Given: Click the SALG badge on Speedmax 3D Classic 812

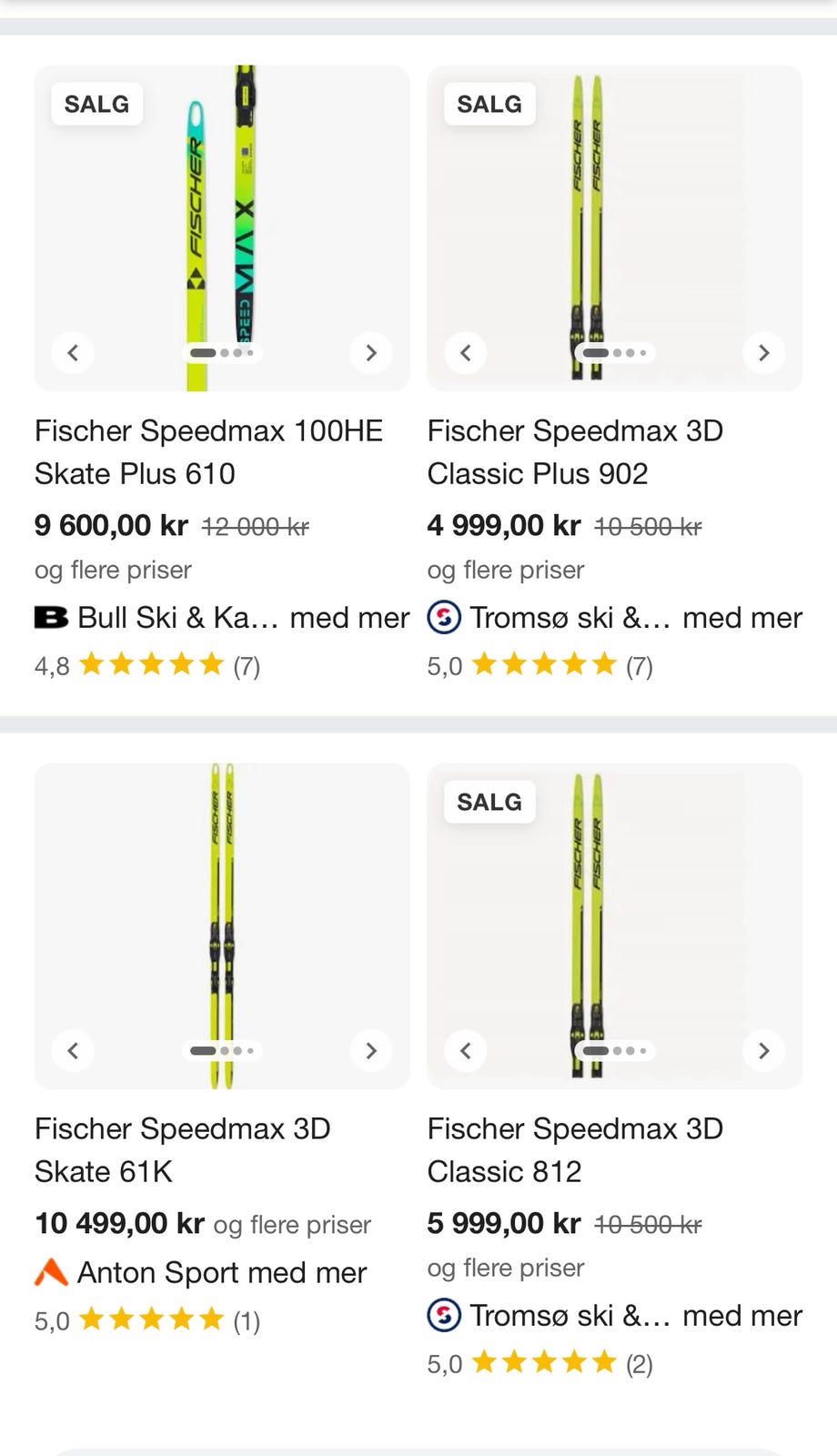Looking at the screenshot, I should click(x=489, y=802).
